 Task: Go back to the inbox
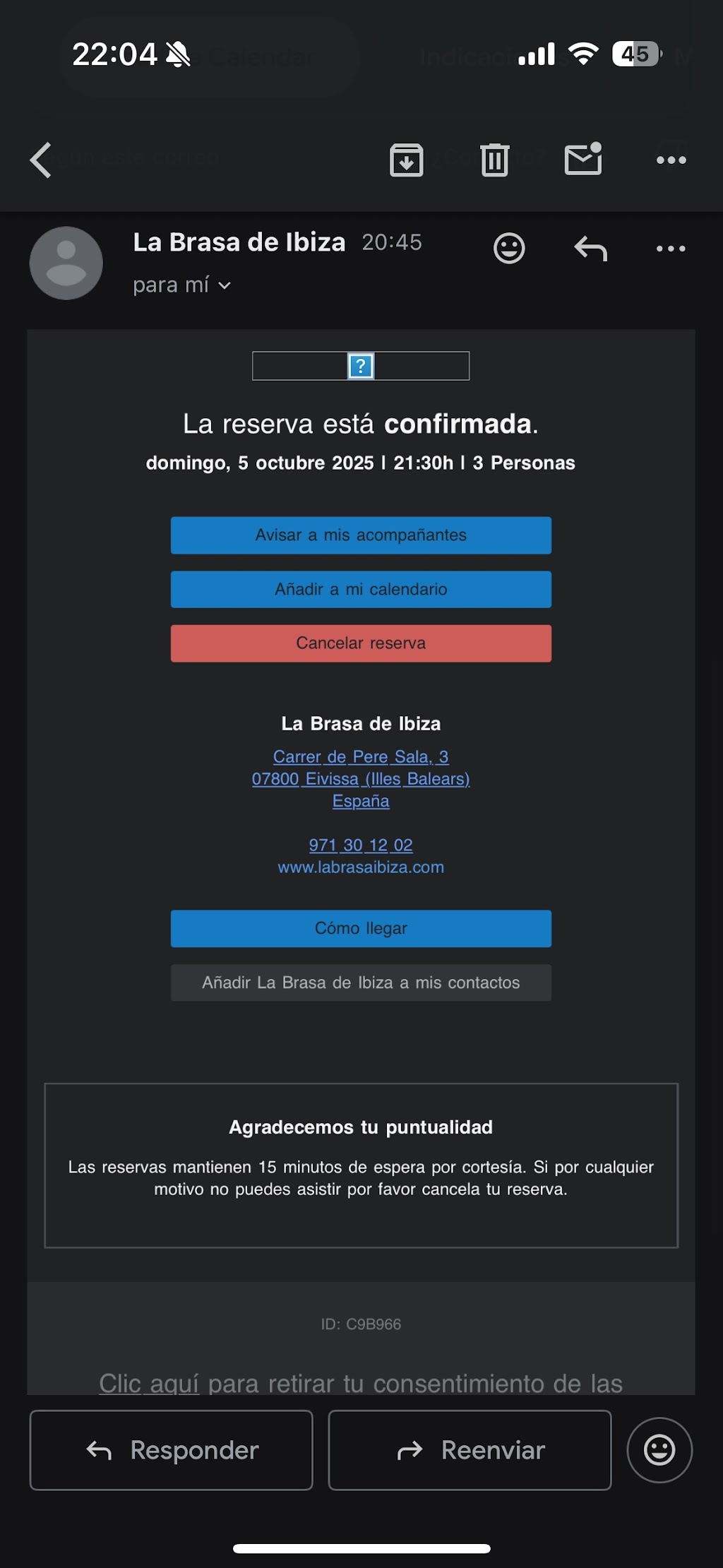(x=41, y=160)
